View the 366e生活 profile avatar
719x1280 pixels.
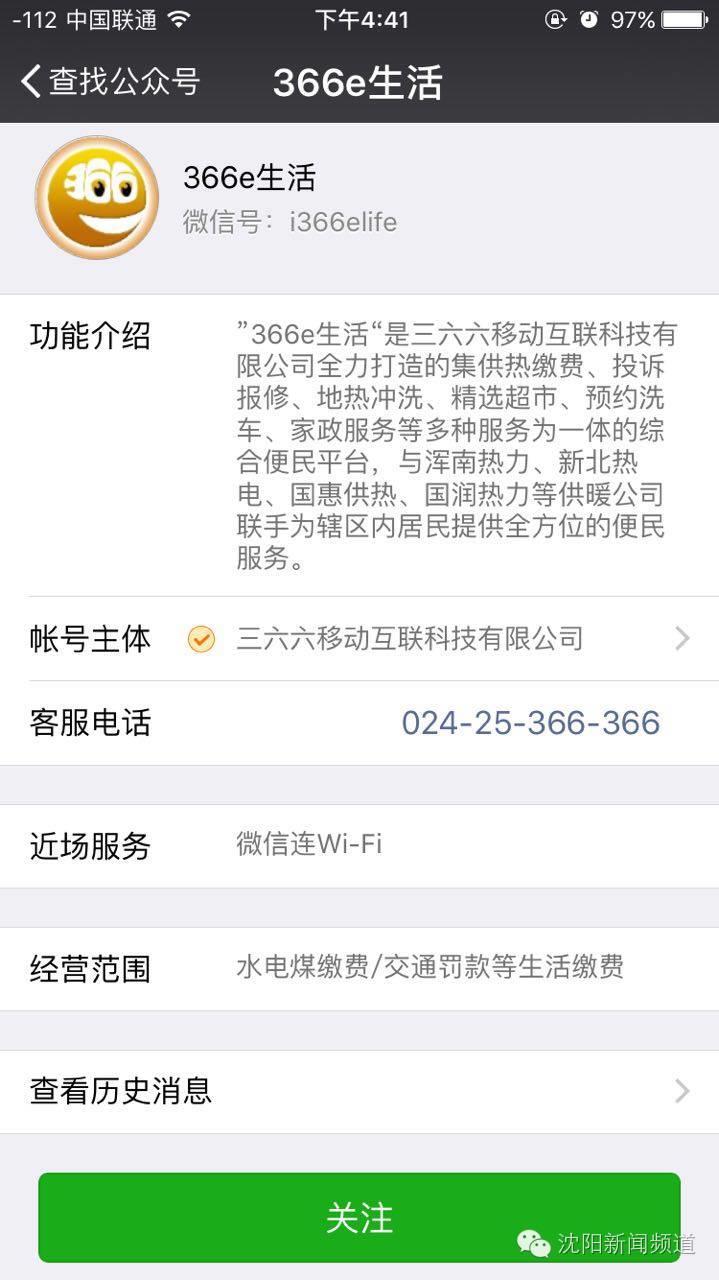(97, 198)
